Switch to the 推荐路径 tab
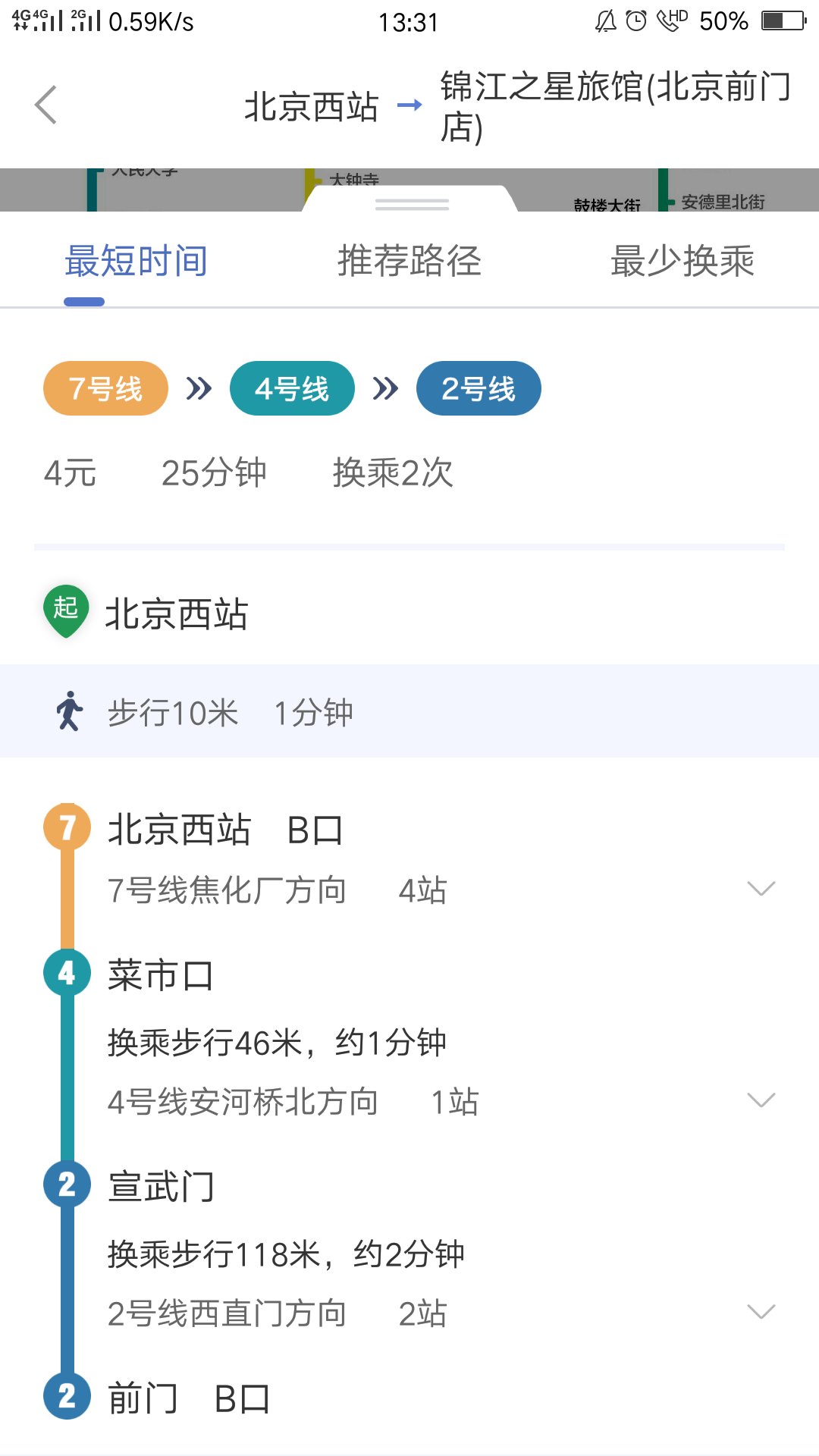The image size is (819, 1456). click(x=409, y=262)
